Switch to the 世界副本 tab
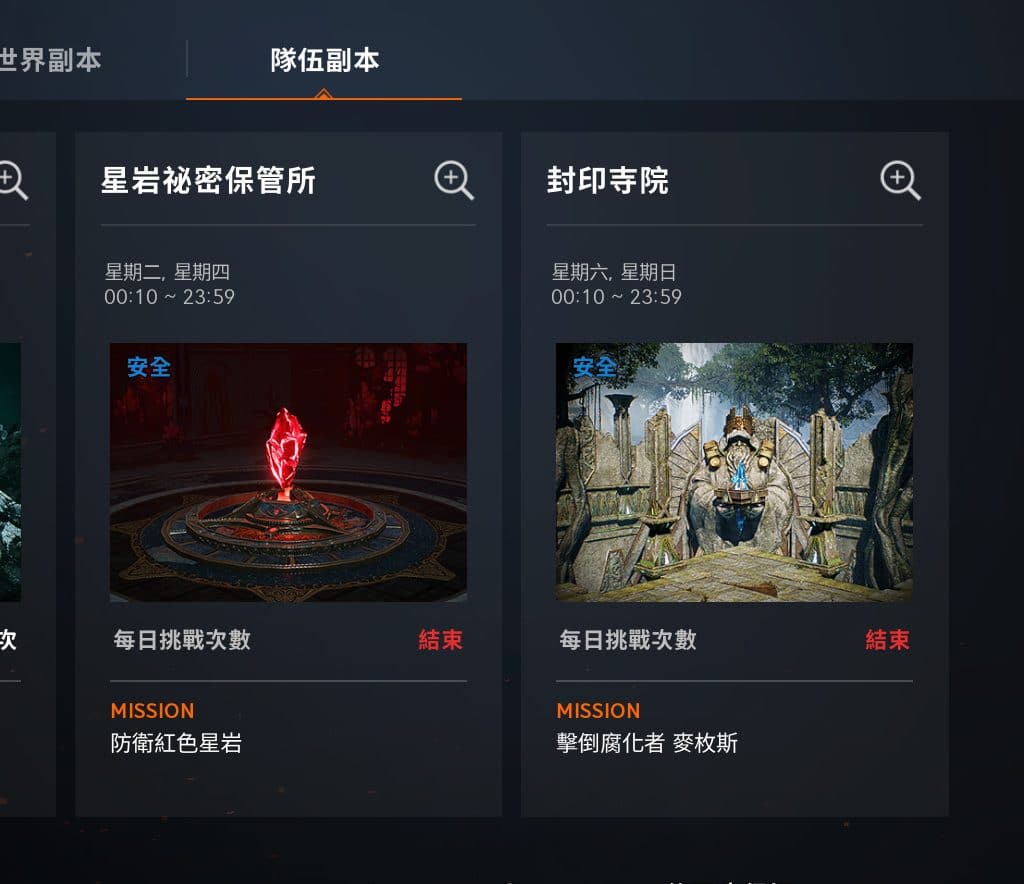 pyautogui.click(x=50, y=60)
